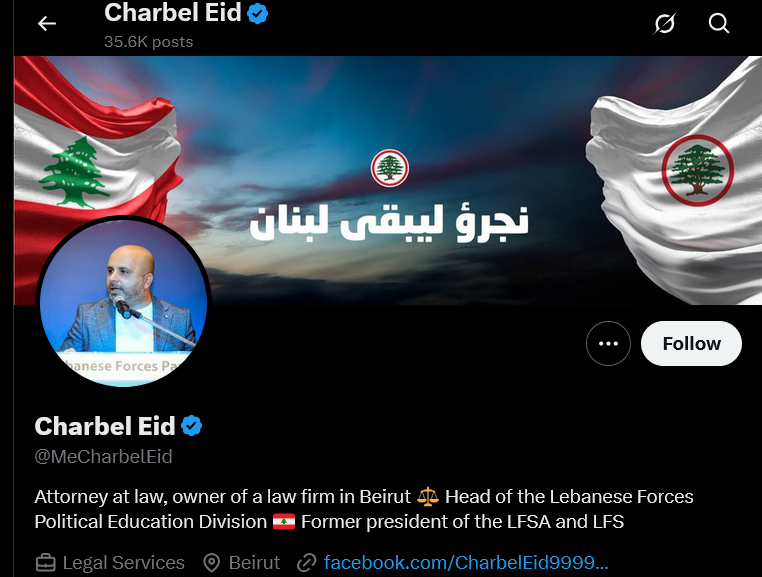
Task: Search this profile's posts
Action: coord(719,23)
